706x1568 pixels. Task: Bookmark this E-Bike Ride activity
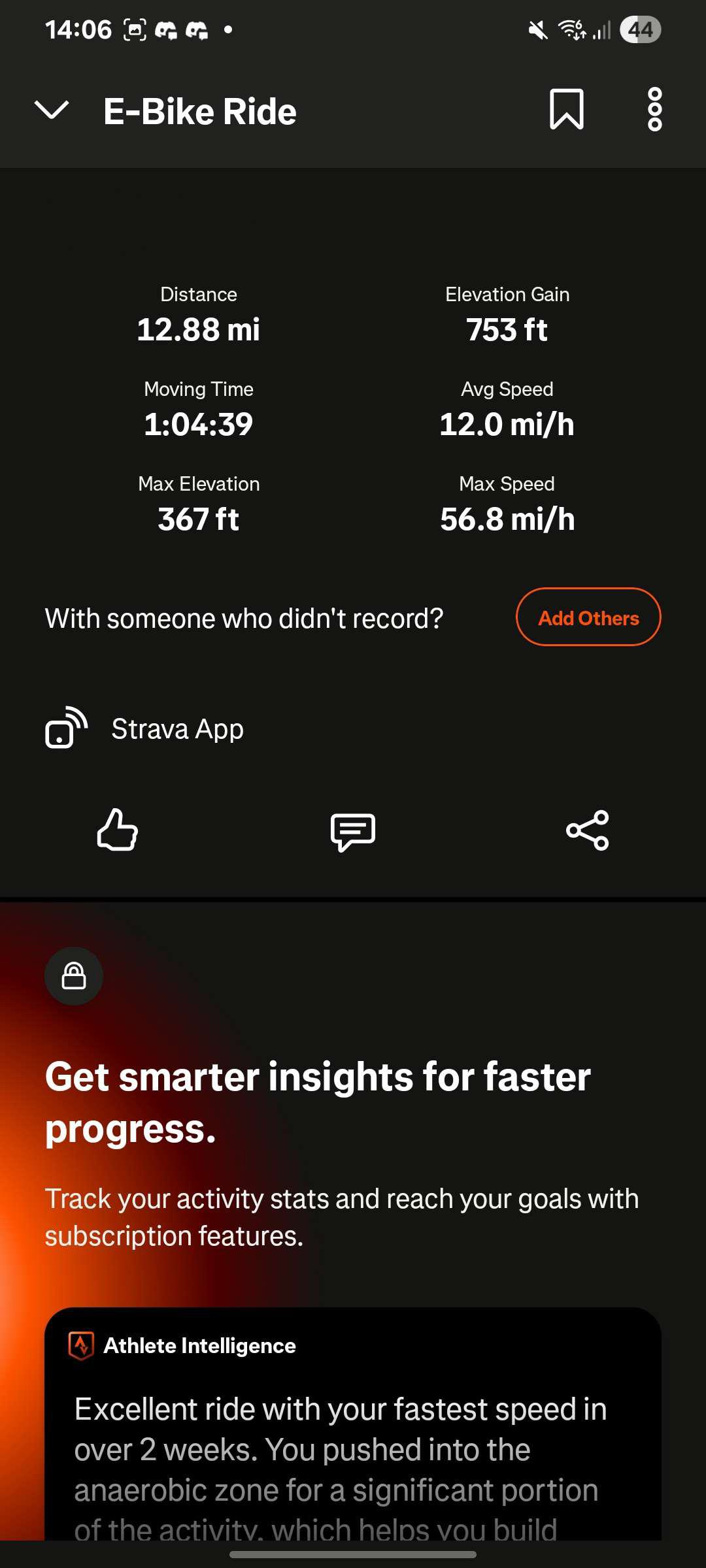[566, 109]
